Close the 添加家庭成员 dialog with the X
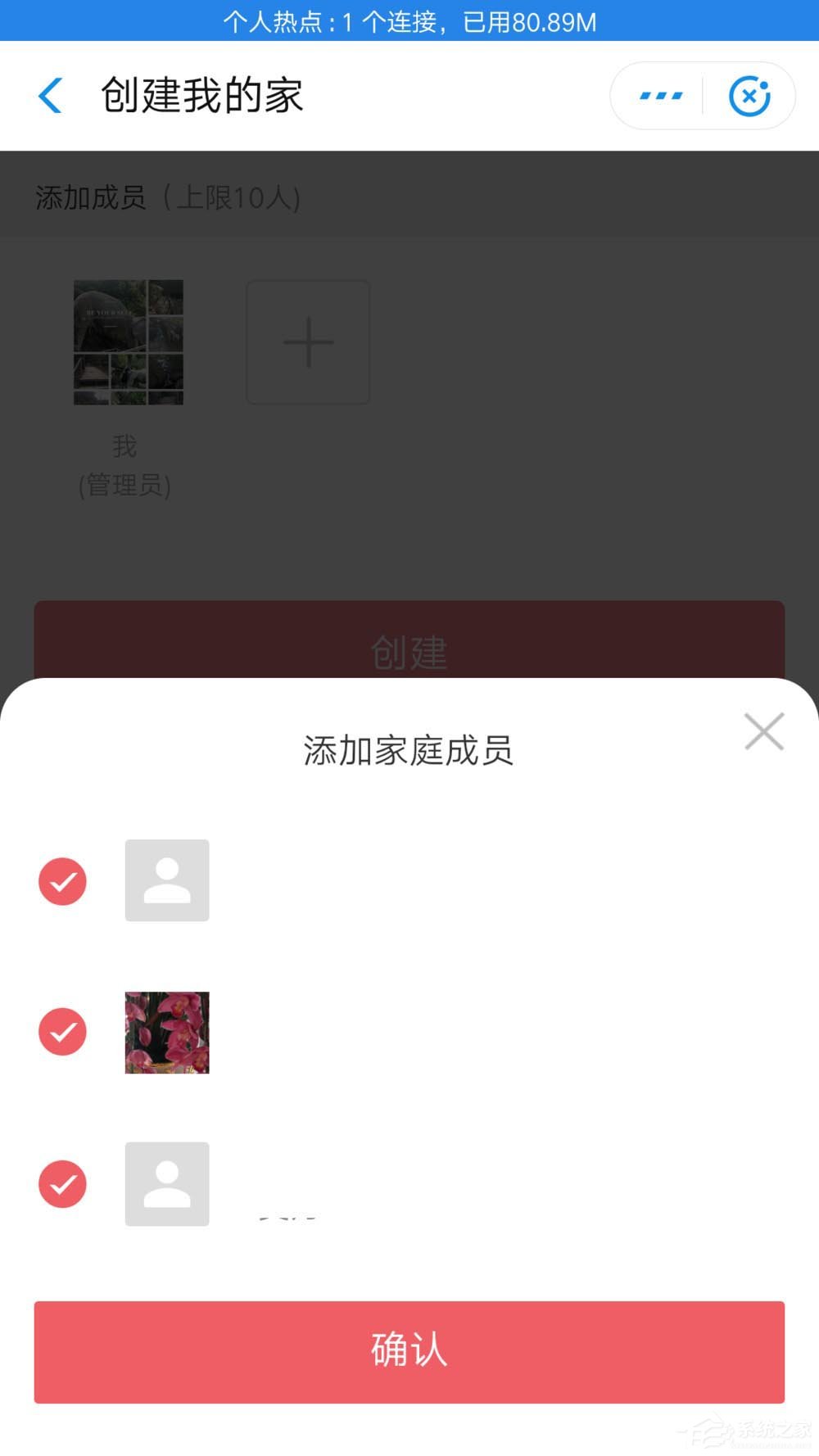Screen dimensions: 819x1456 click(x=763, y=731)
